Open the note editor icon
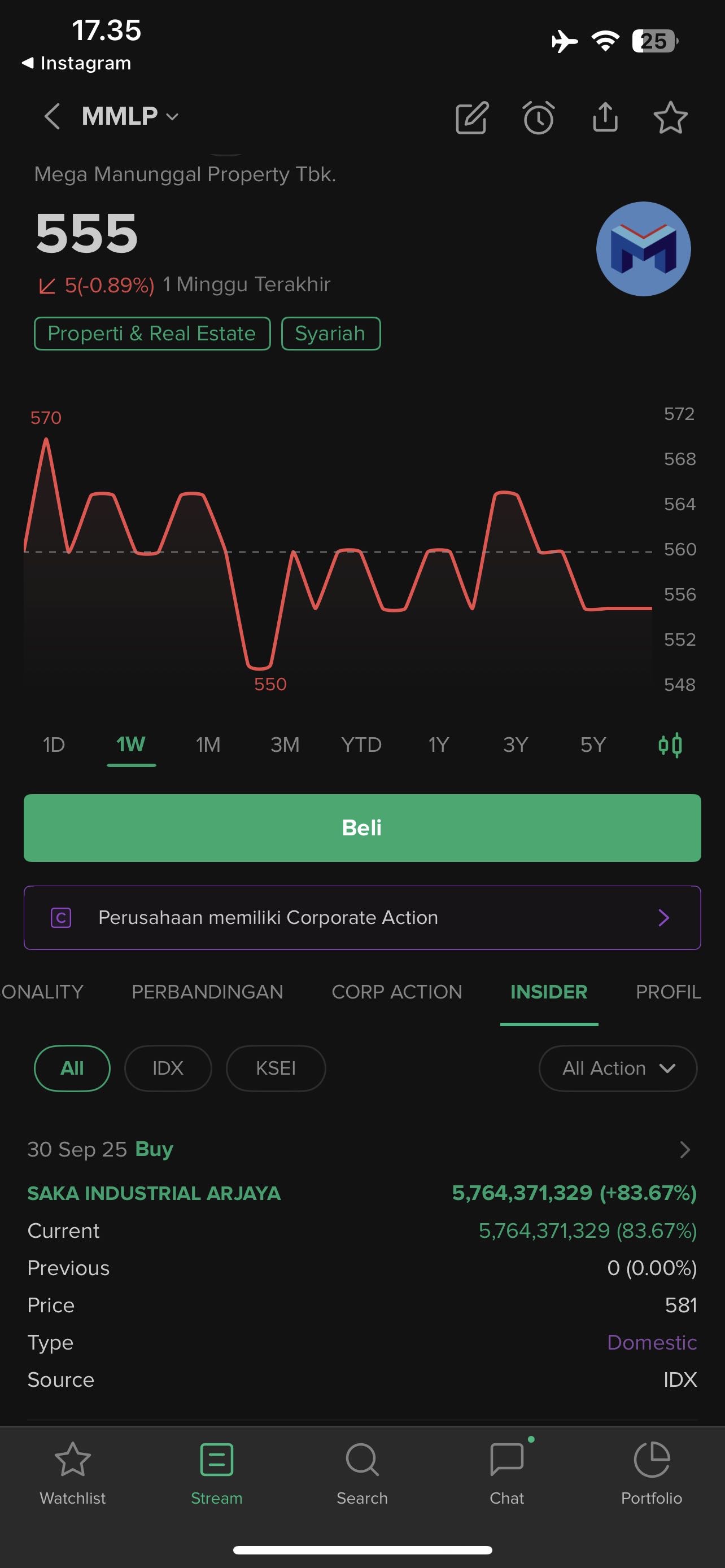This screenshot has width=725, height=1568. tap(472, 117)
